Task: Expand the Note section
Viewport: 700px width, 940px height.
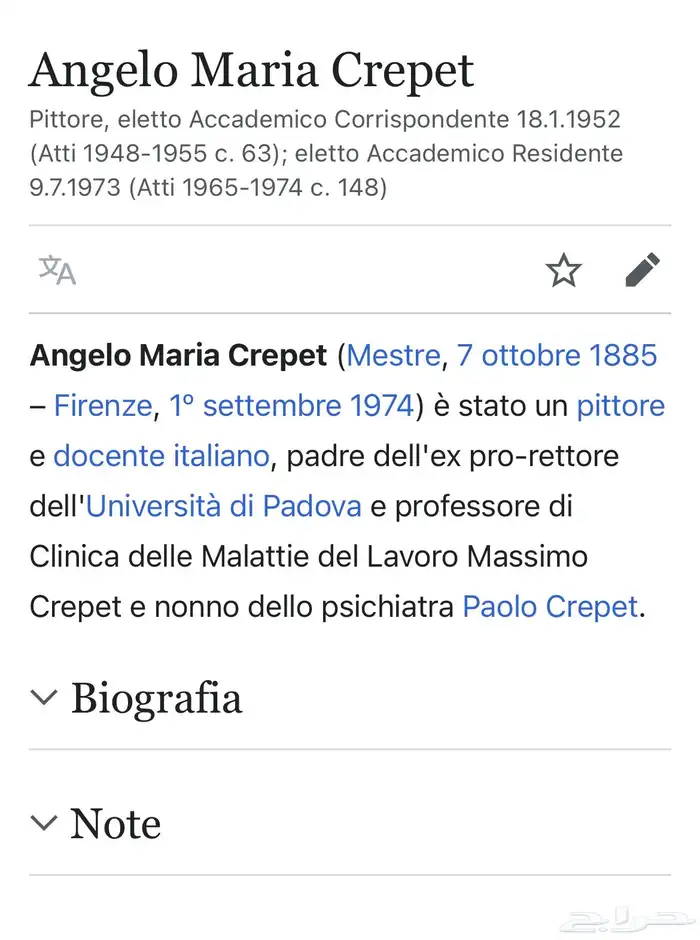Action: (x=115, y=824)
